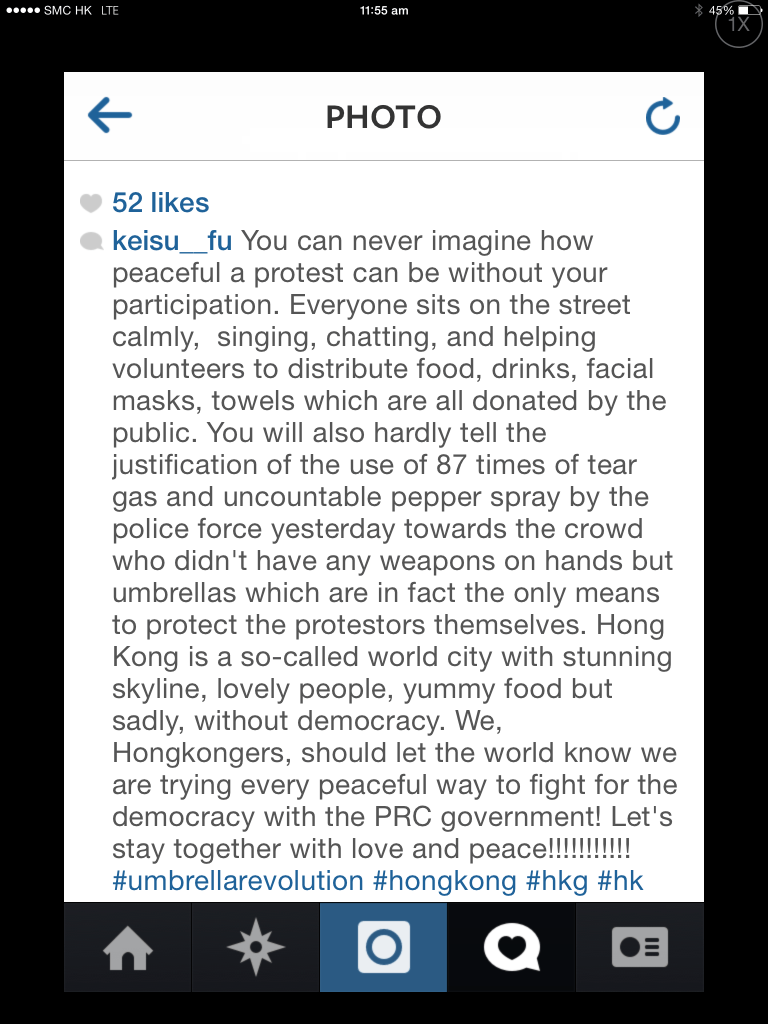The image size is (768, 1024).
Task: Switch to the Profile tab
Action: point(640,947)
